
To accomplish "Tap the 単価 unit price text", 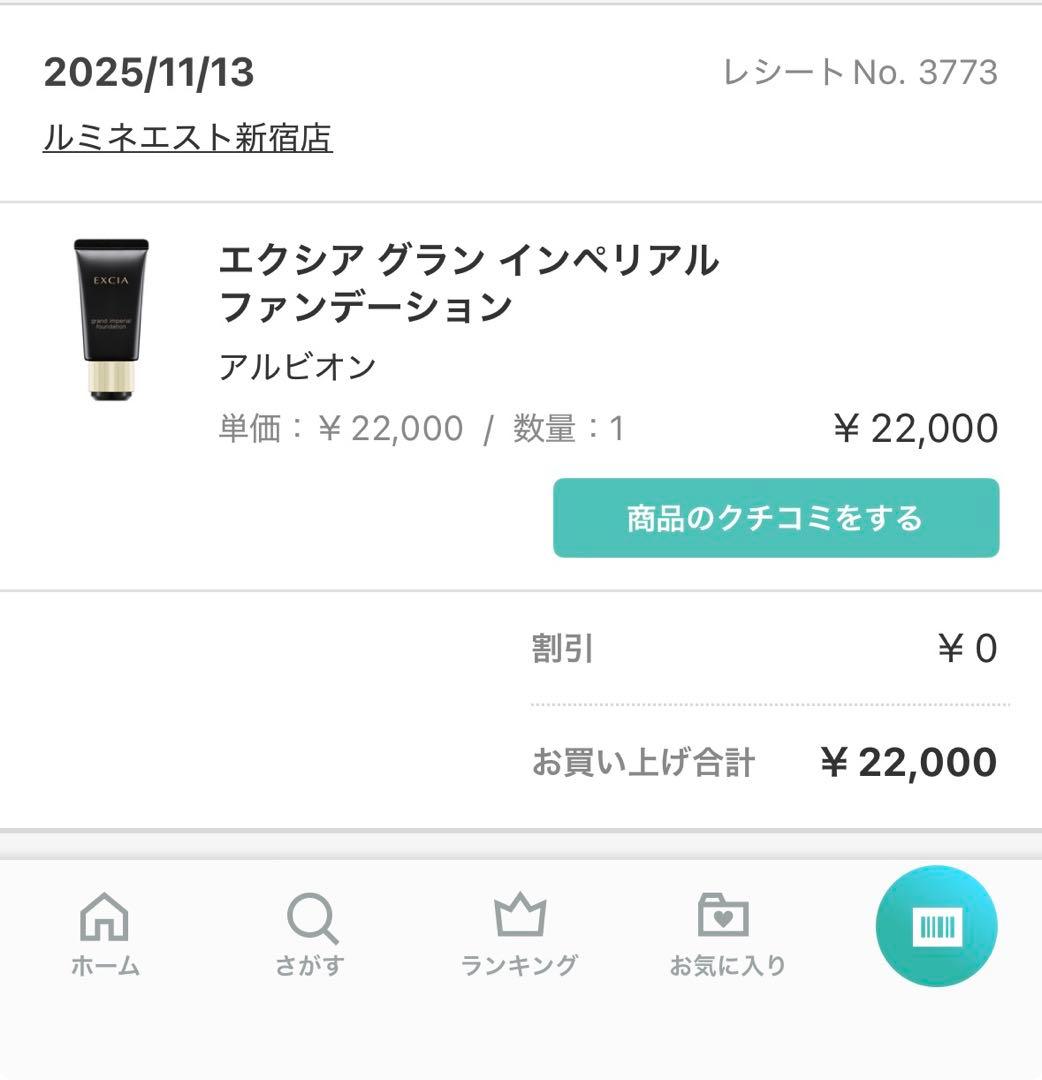I will (340, 428).
